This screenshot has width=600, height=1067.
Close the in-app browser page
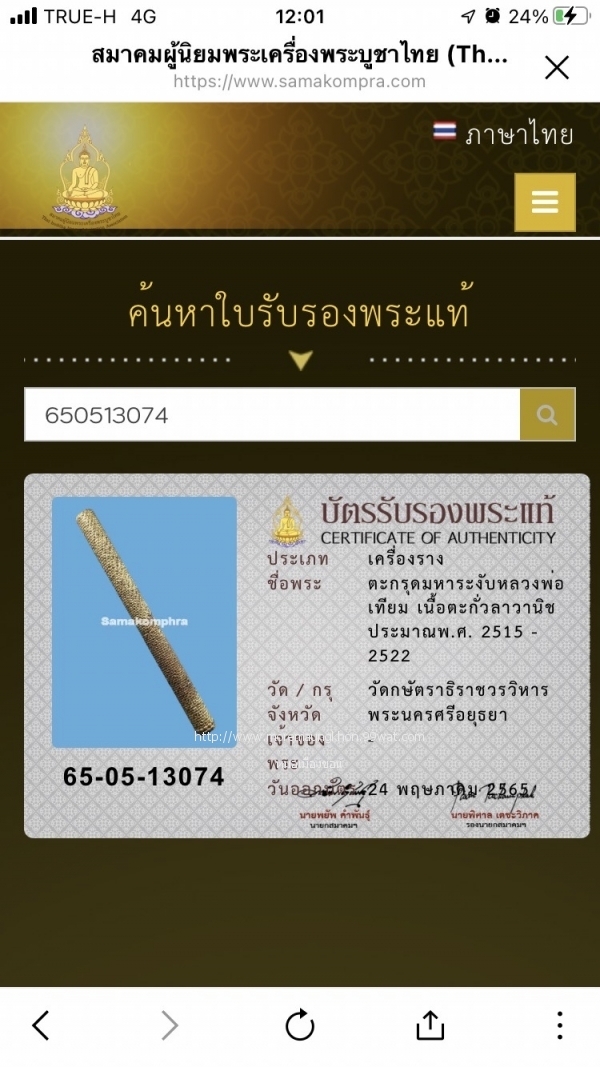pyautogui.click(x=556, y=67)
